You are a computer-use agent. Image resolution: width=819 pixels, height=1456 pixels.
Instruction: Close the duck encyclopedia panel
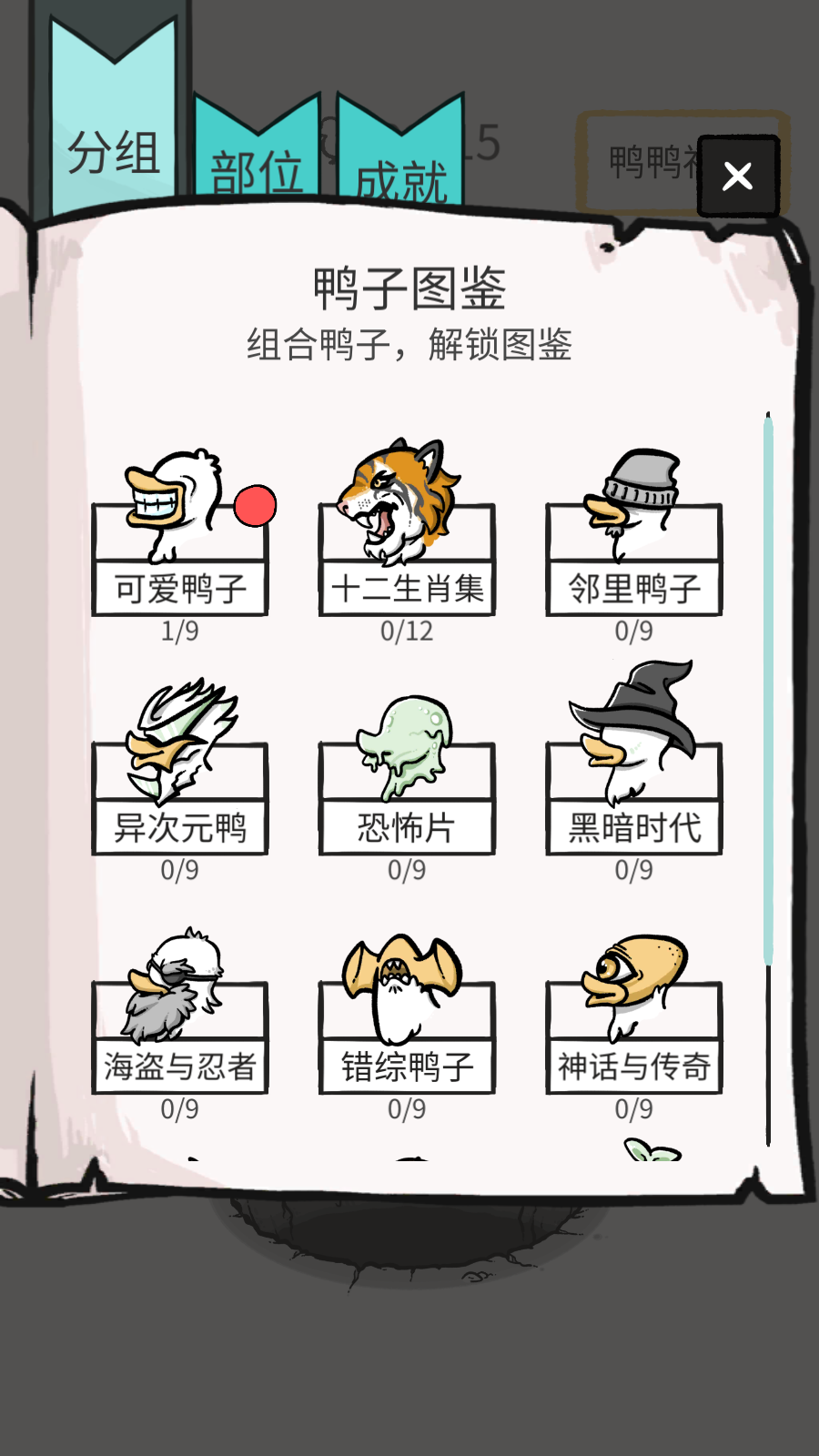(x=737, y=176)
